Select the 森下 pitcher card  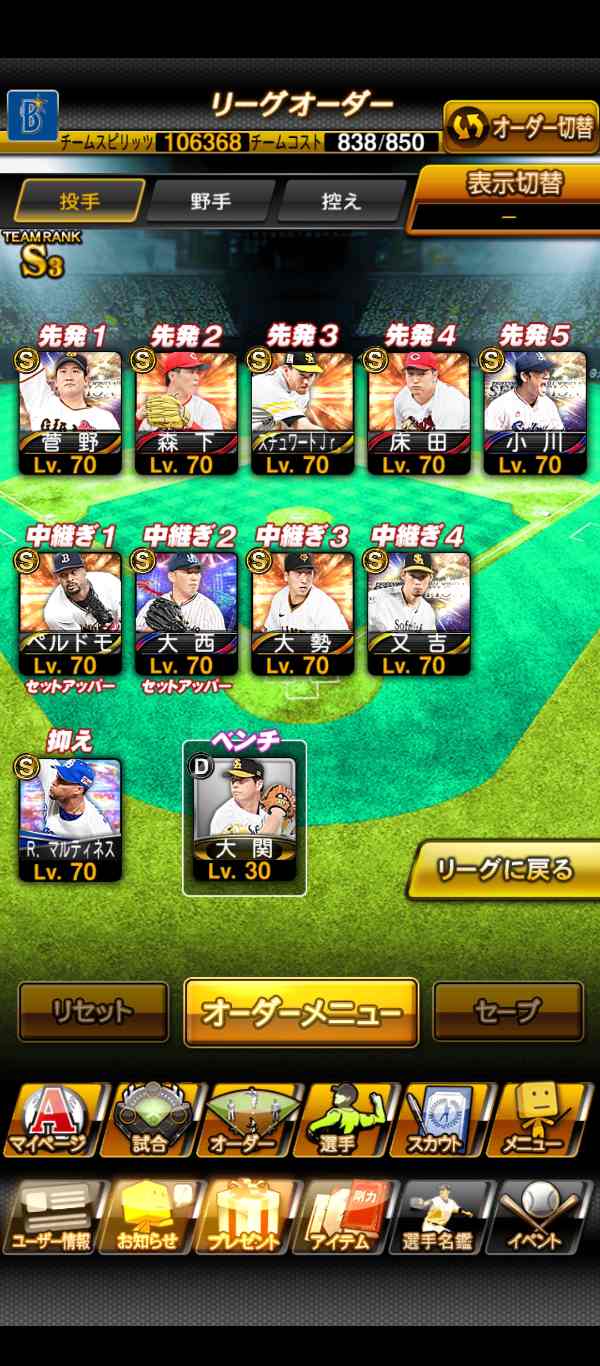point(186,412)
